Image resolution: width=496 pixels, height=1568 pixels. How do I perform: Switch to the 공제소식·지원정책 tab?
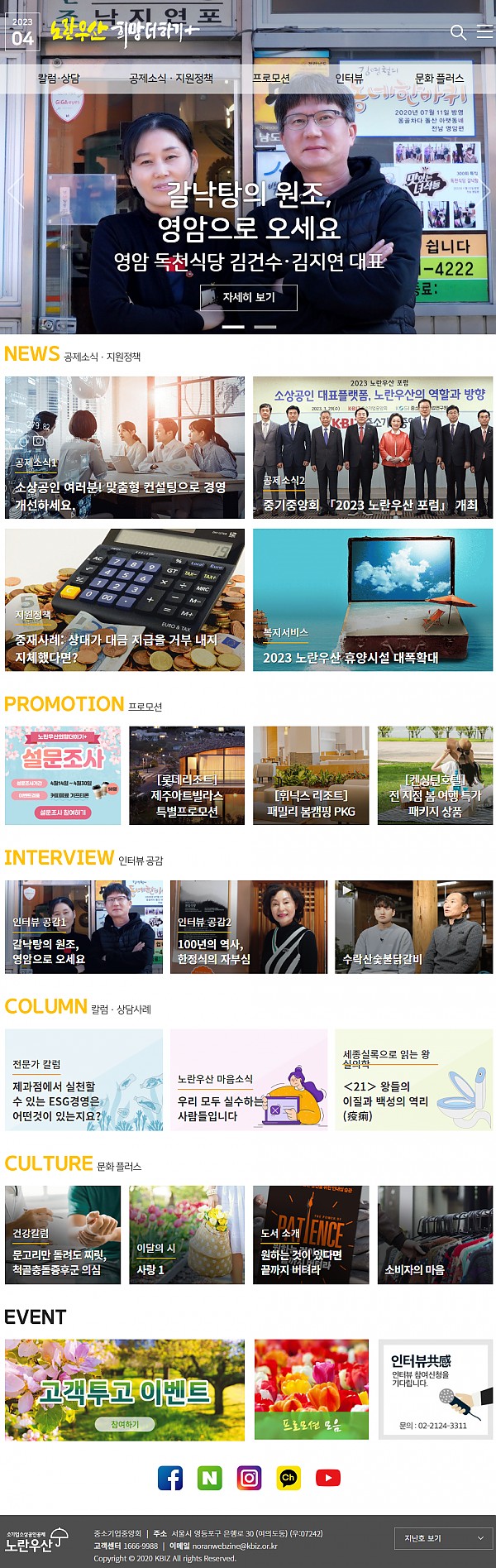coord(171,78)
